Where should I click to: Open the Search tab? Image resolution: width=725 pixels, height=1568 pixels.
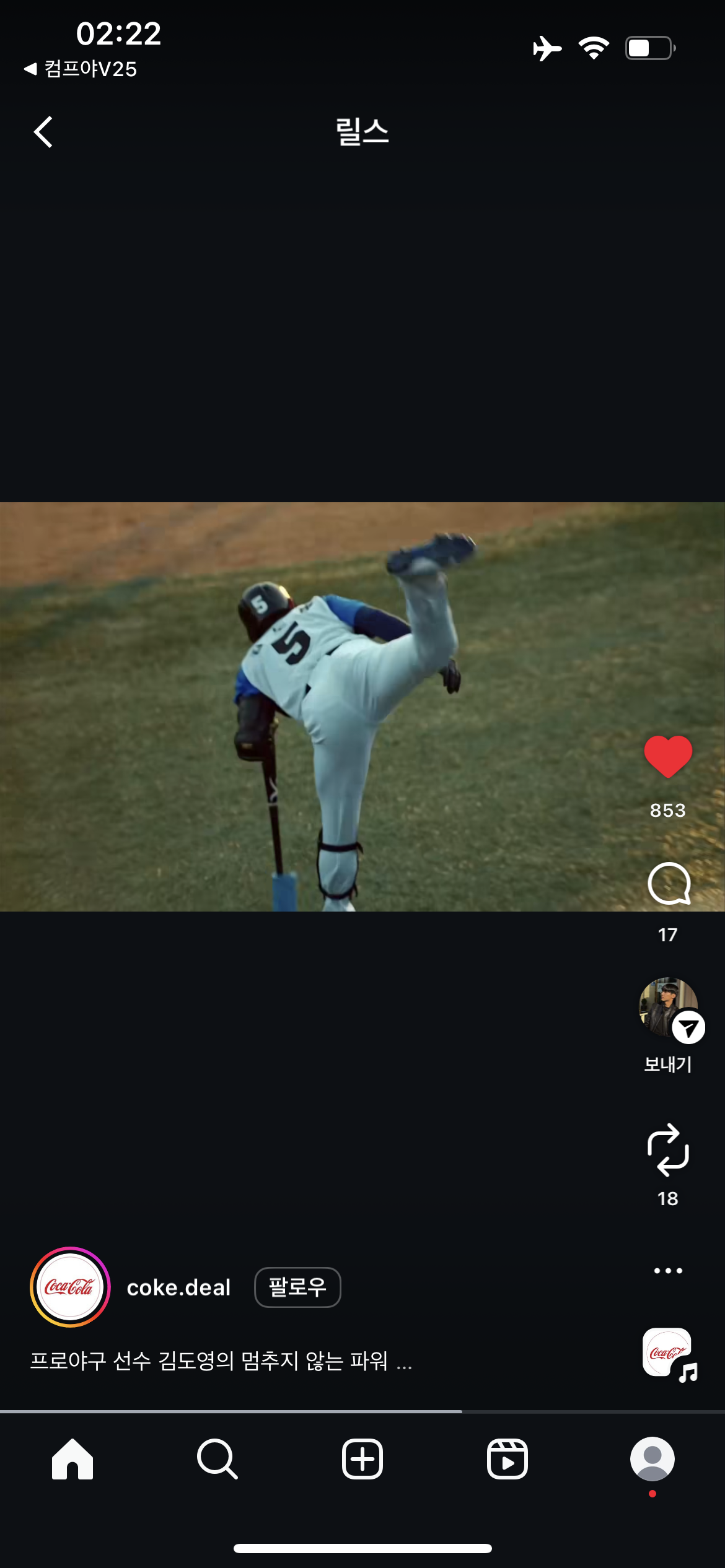coord(217,1460)
